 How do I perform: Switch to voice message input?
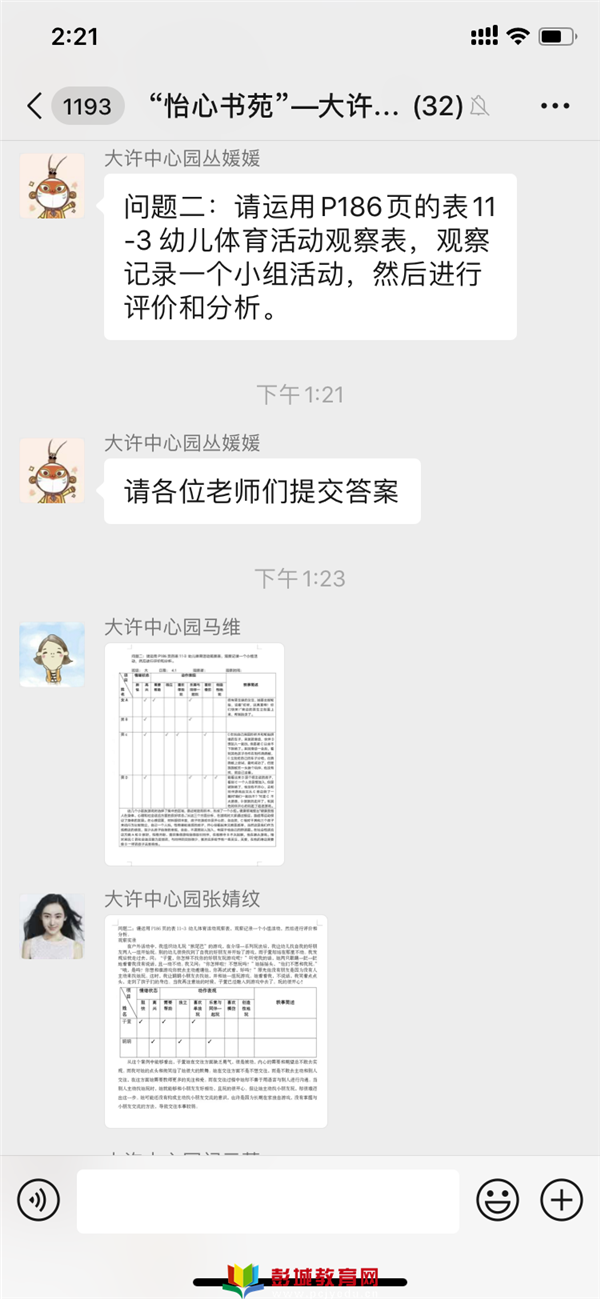[38, 1199]
